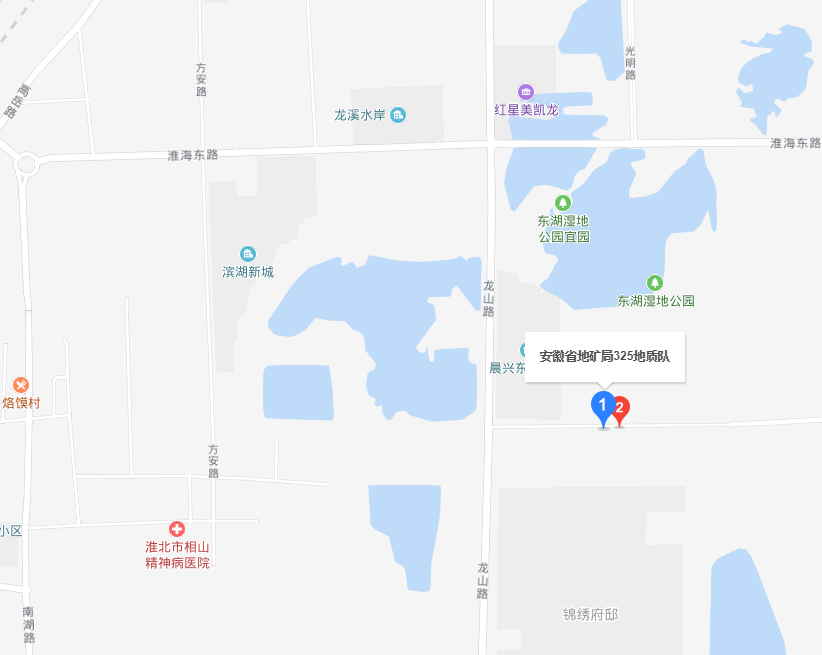The height and width of the screenshot is (655, 822).
Task: Select the red marker numbered 2
Action: tap(620, 408)
